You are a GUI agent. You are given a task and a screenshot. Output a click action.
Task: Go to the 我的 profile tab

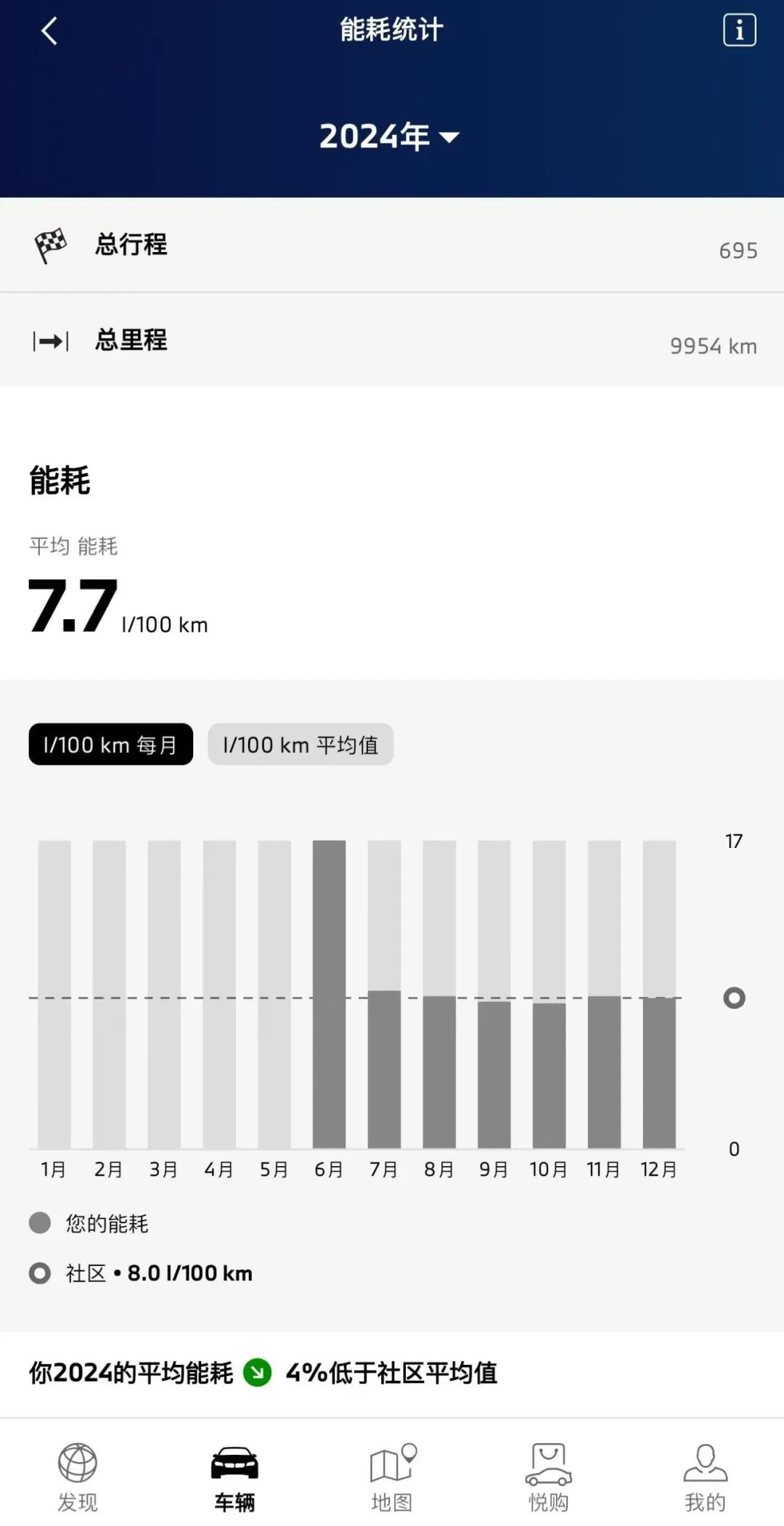[x=705, y=1477]
